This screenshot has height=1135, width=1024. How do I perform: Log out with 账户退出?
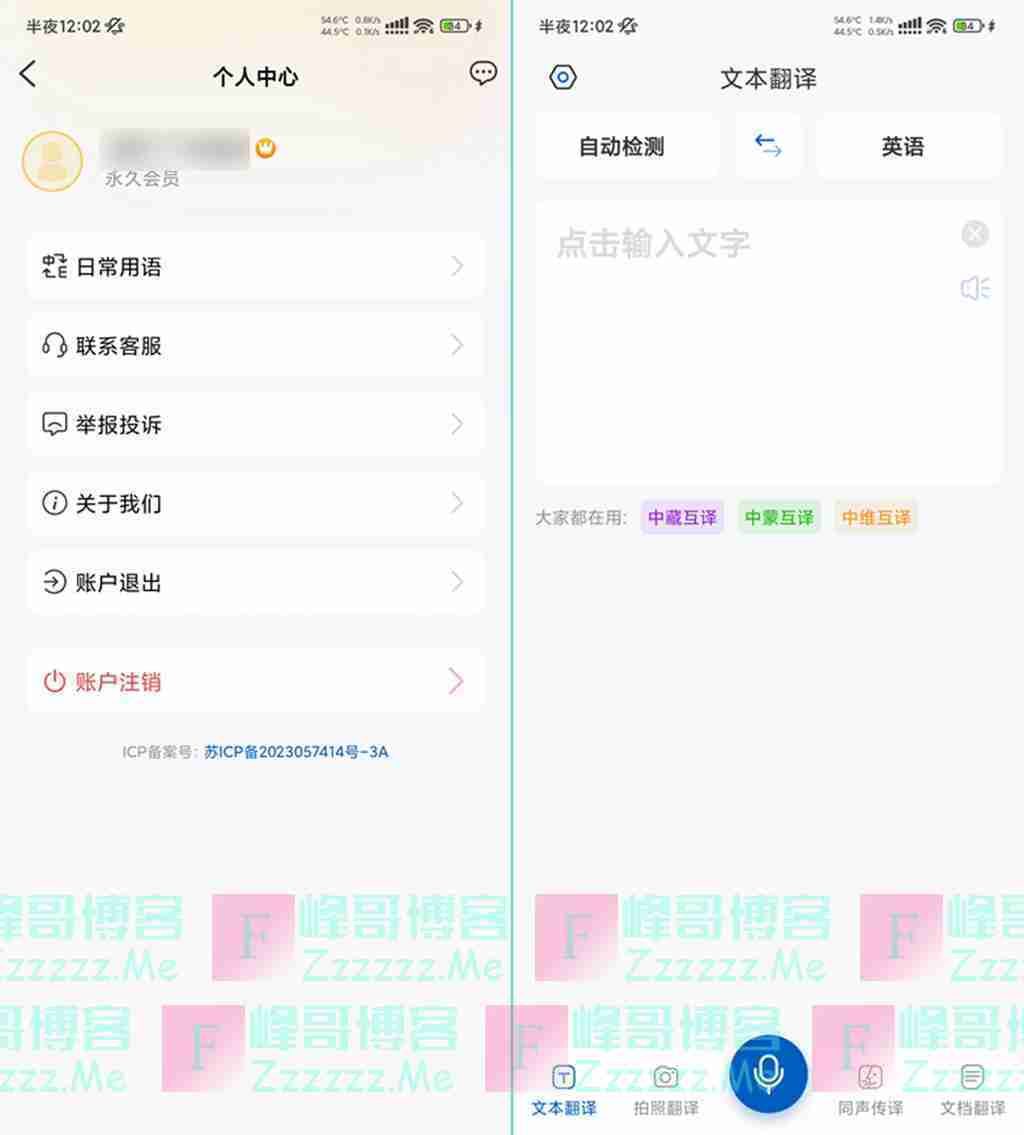coord(255,582)
